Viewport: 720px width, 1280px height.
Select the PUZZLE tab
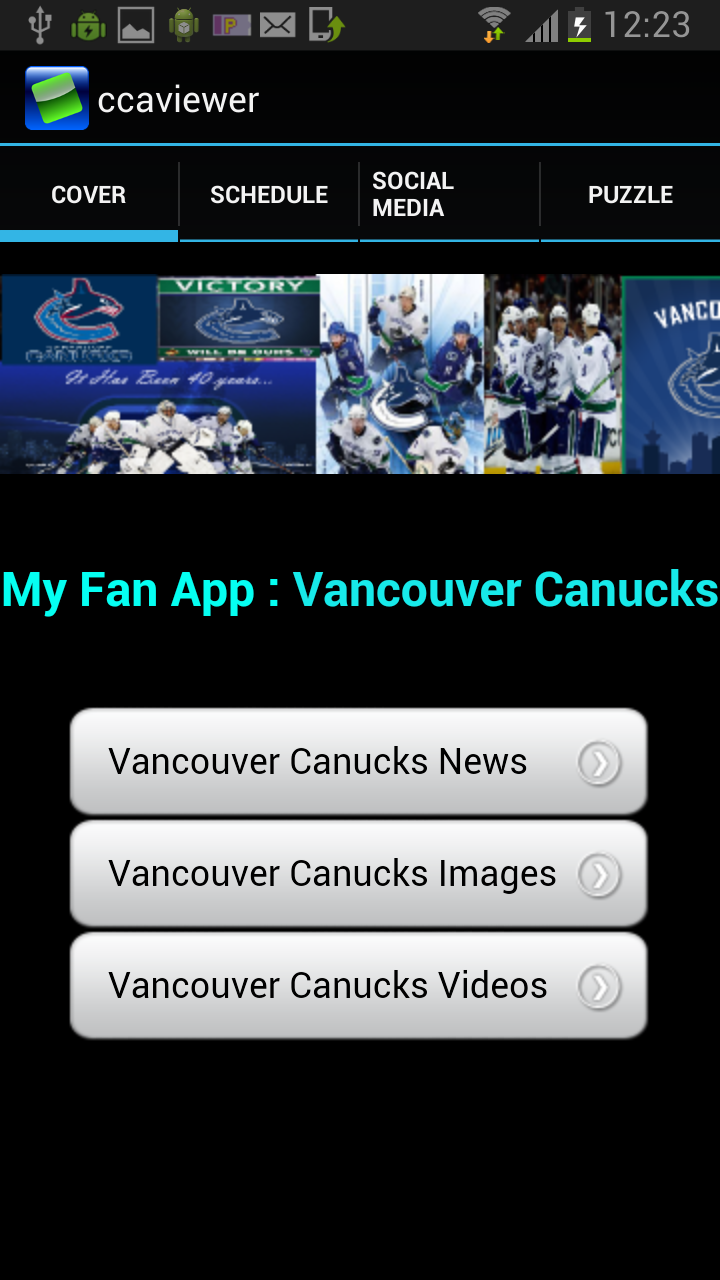(630, 194)
